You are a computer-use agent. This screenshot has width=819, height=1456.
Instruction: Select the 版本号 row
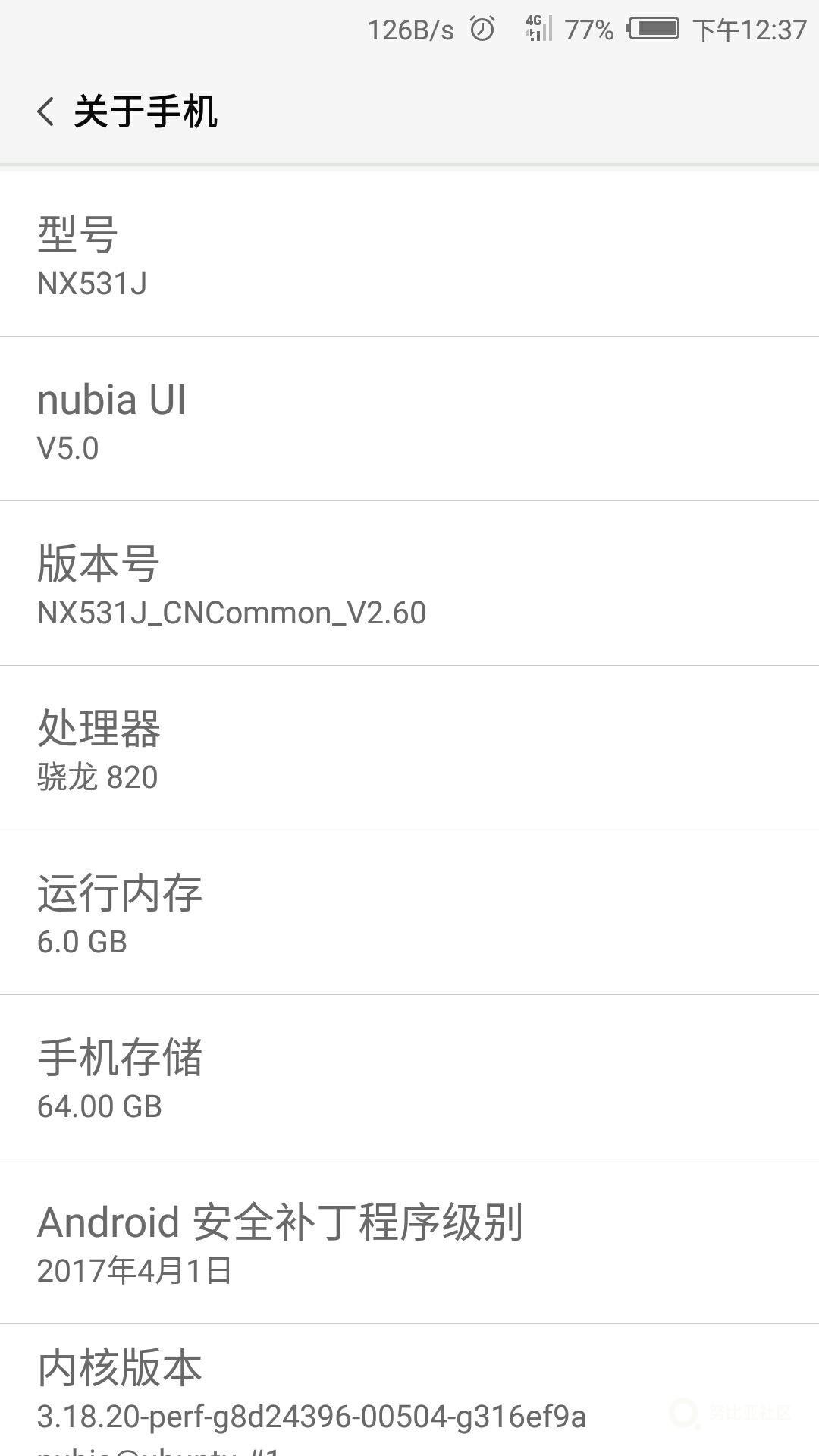[409, 584]
